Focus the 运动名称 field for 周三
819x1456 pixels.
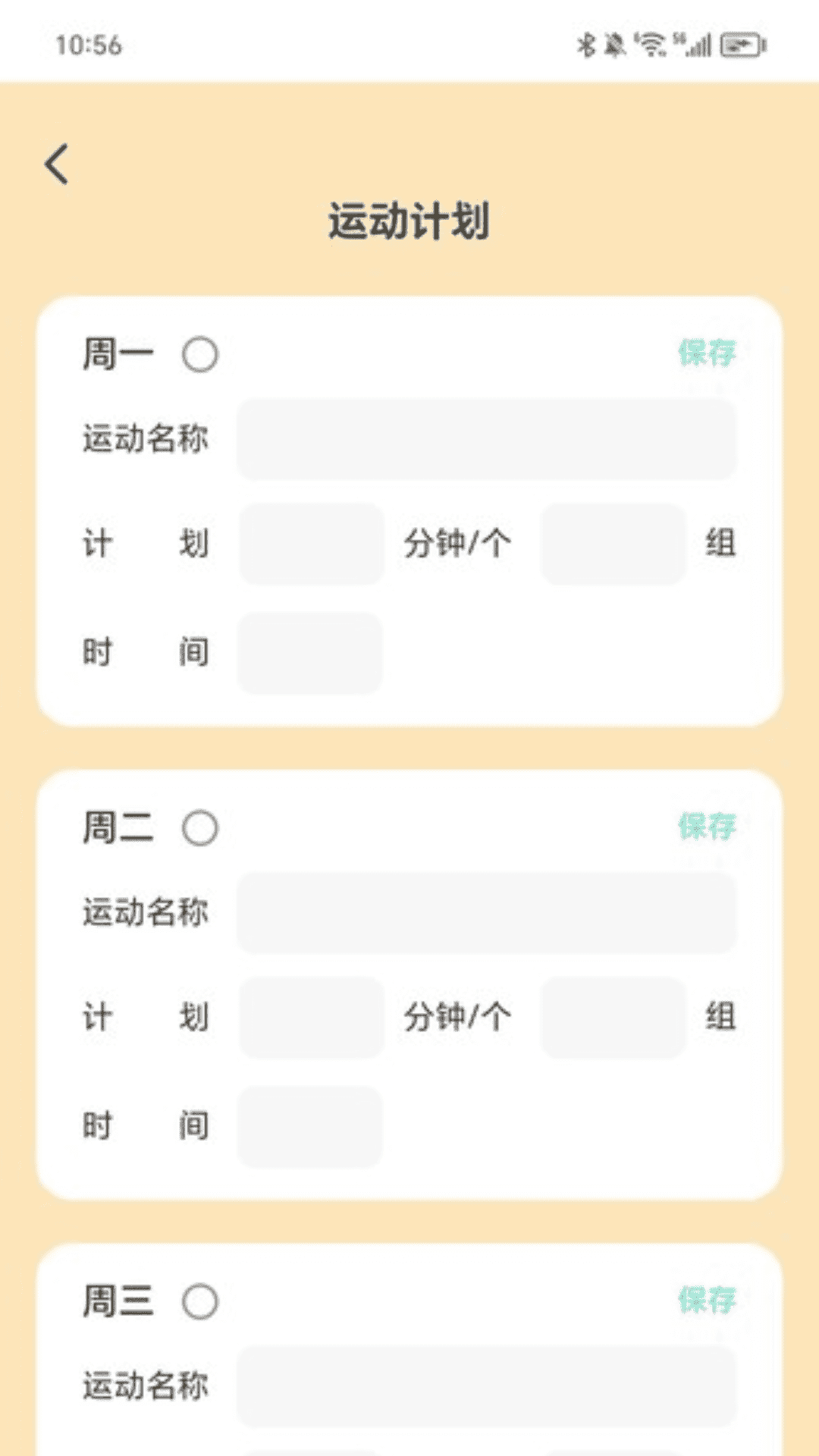[x=486, y=1386]
